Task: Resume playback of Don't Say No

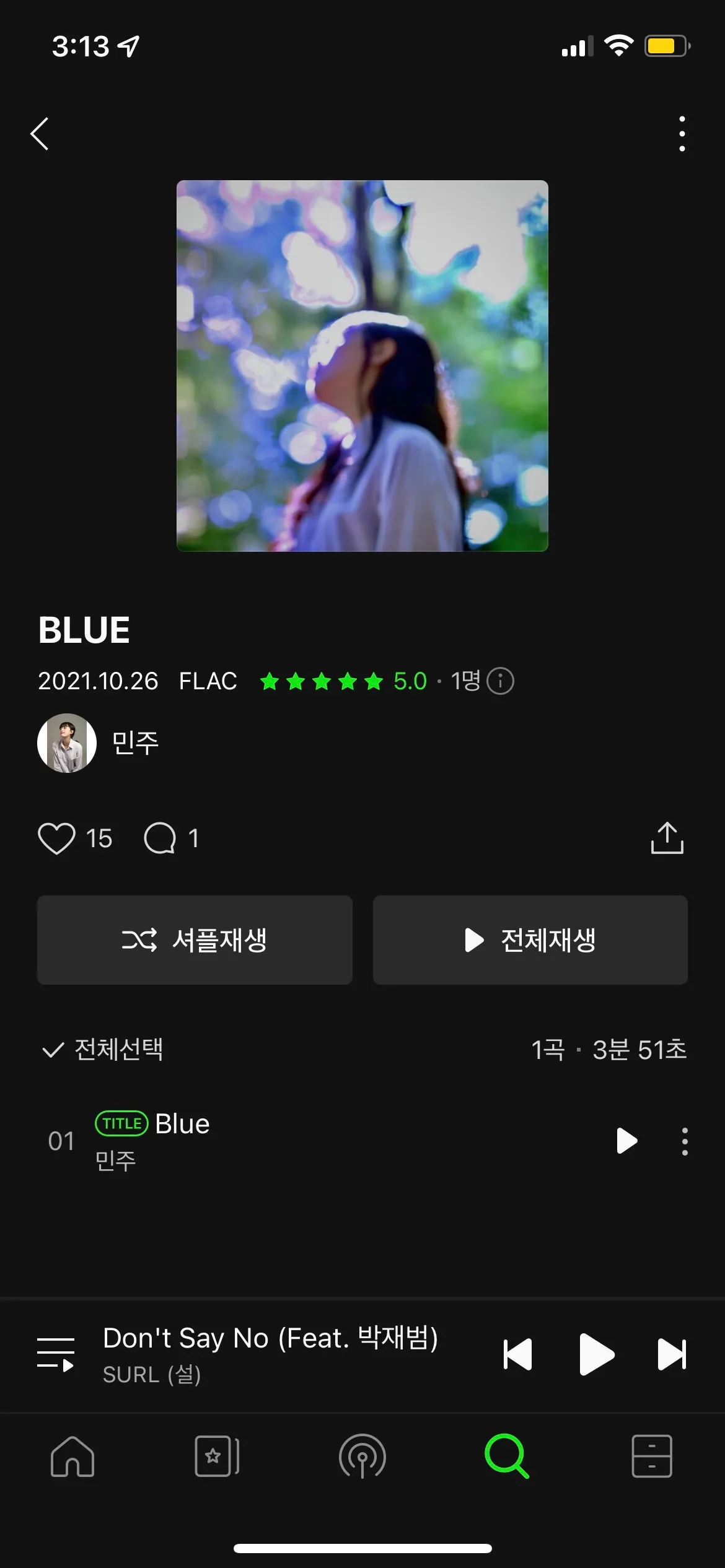Action: click(596, 1354)
